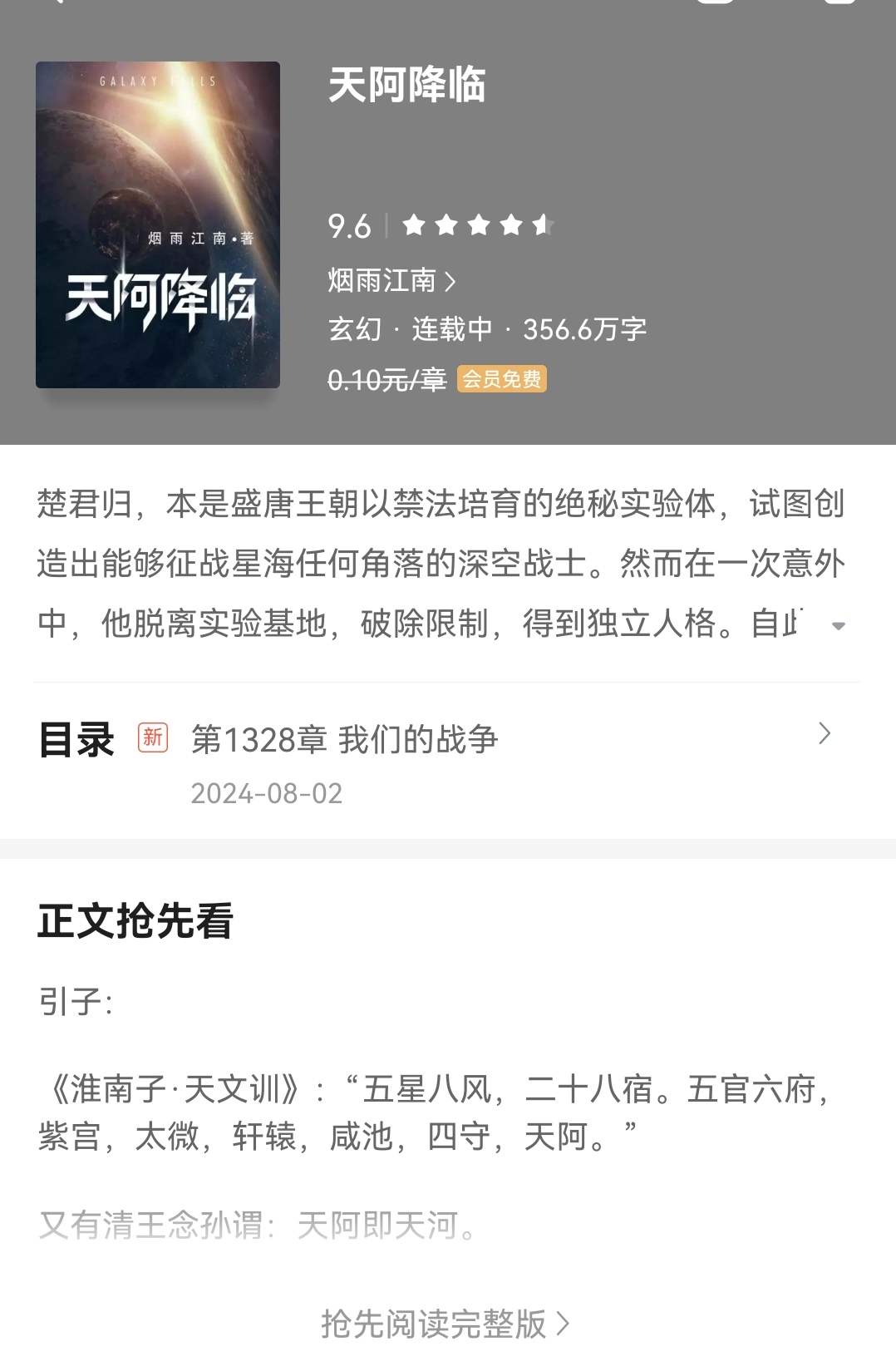Image resolution: width=896 pixels, height=1371 pixels.
Task: Tap the 天阿降临 book cover
Action: tap(158, 224)
